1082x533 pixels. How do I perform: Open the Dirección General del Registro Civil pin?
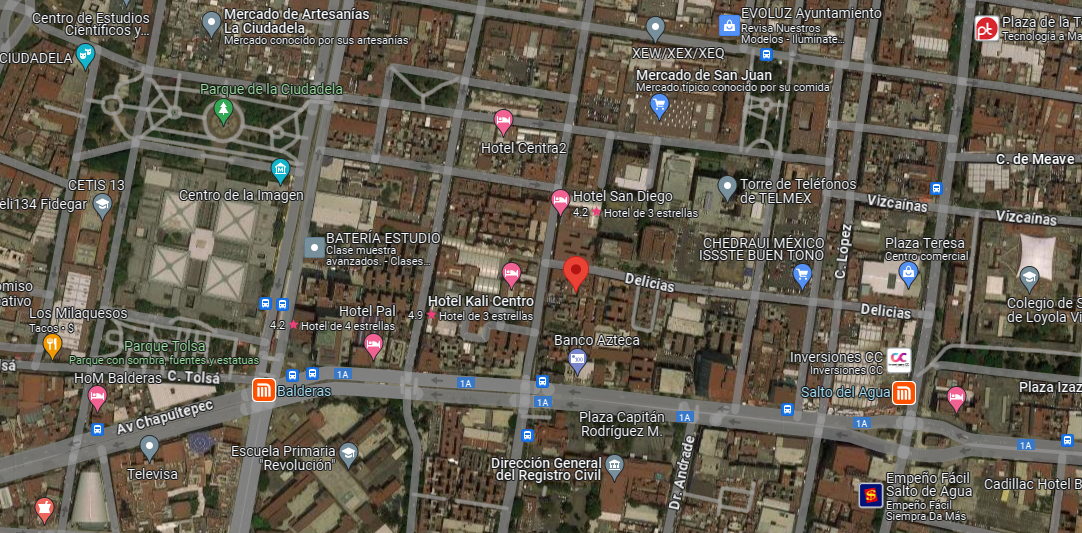tap(614, 465)
